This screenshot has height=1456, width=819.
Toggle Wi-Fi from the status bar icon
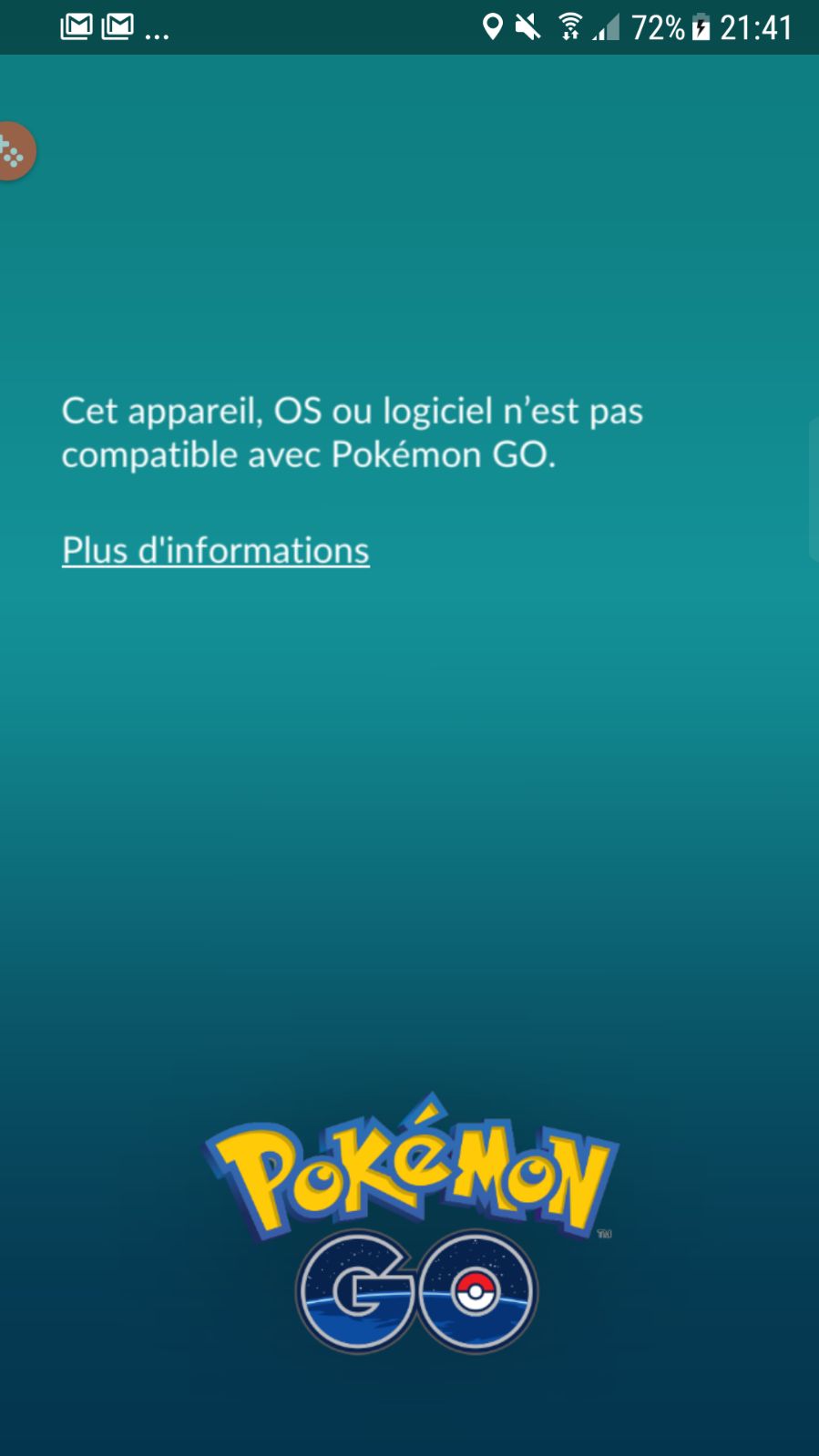tap(572, 27)
